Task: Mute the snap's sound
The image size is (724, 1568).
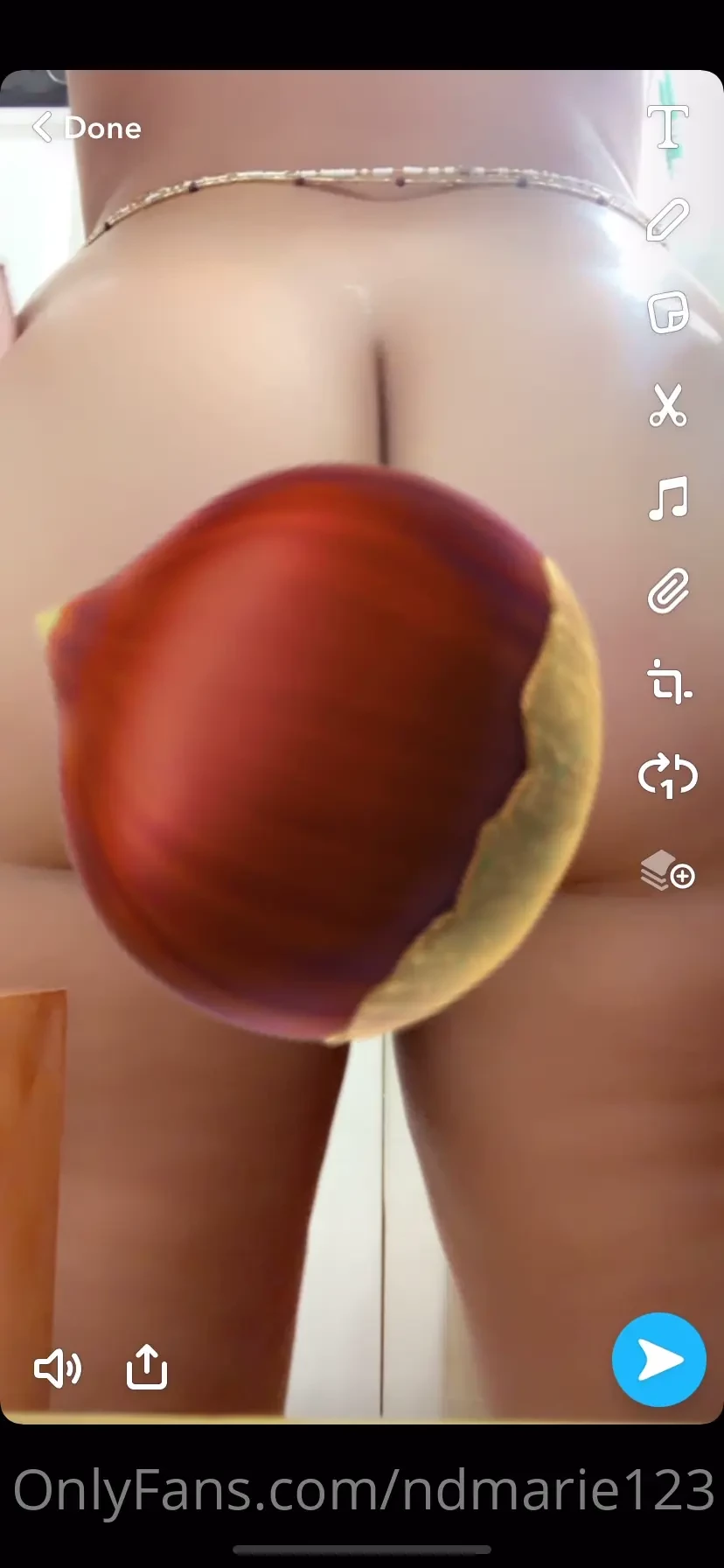Action: 58,1368
